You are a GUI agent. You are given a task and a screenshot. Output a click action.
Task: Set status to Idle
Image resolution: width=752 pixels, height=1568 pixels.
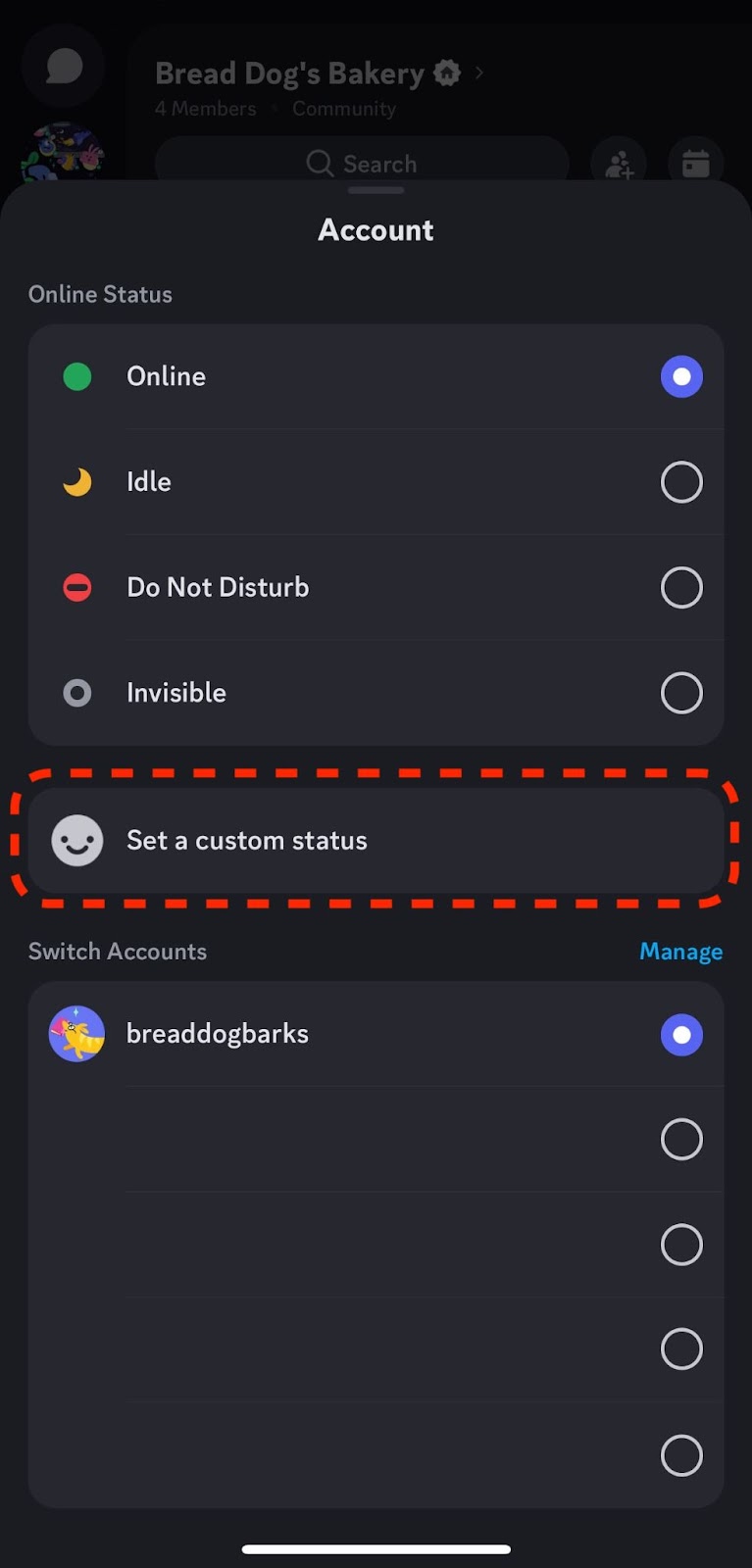376,482
